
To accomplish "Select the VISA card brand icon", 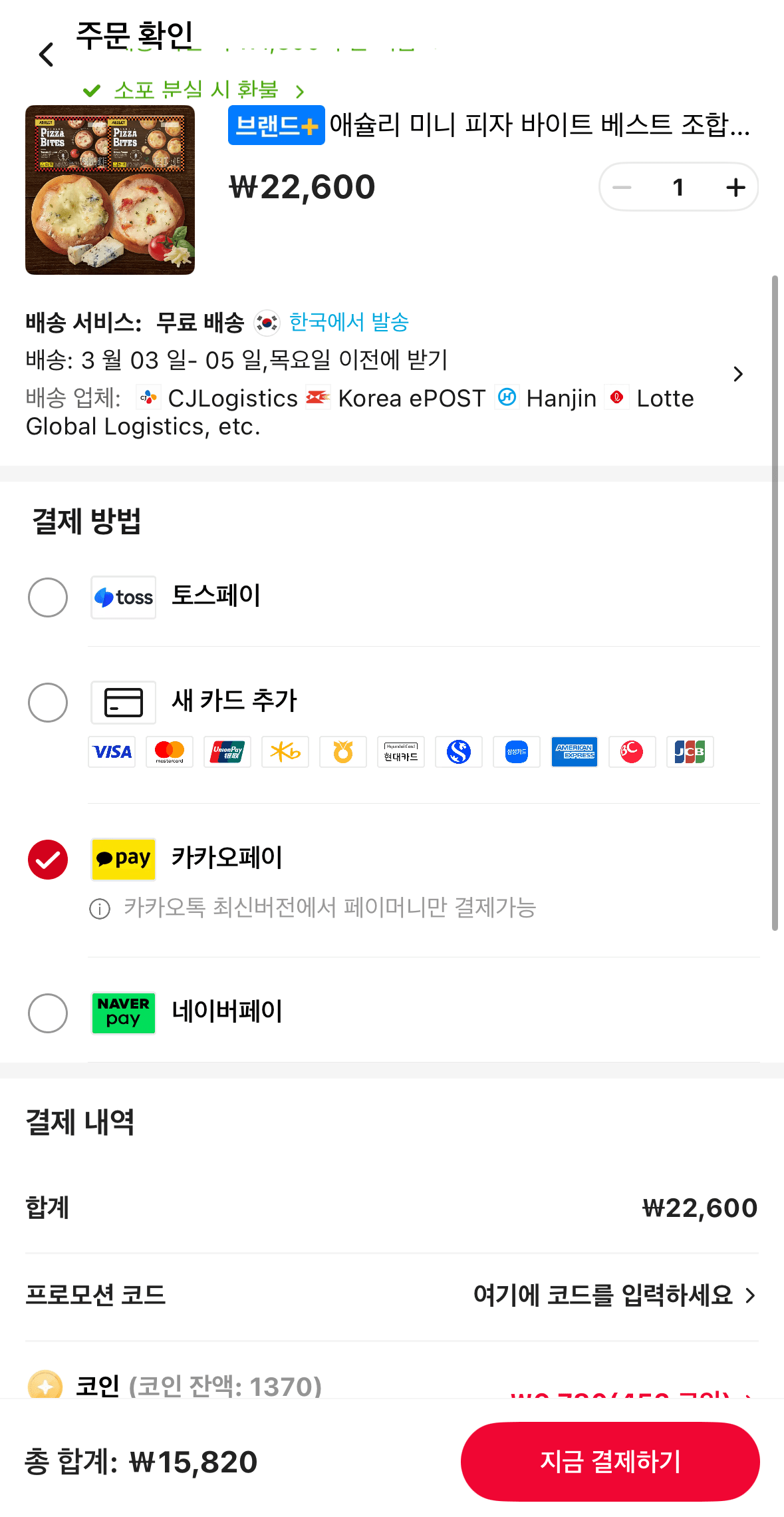I will [111, 752].
